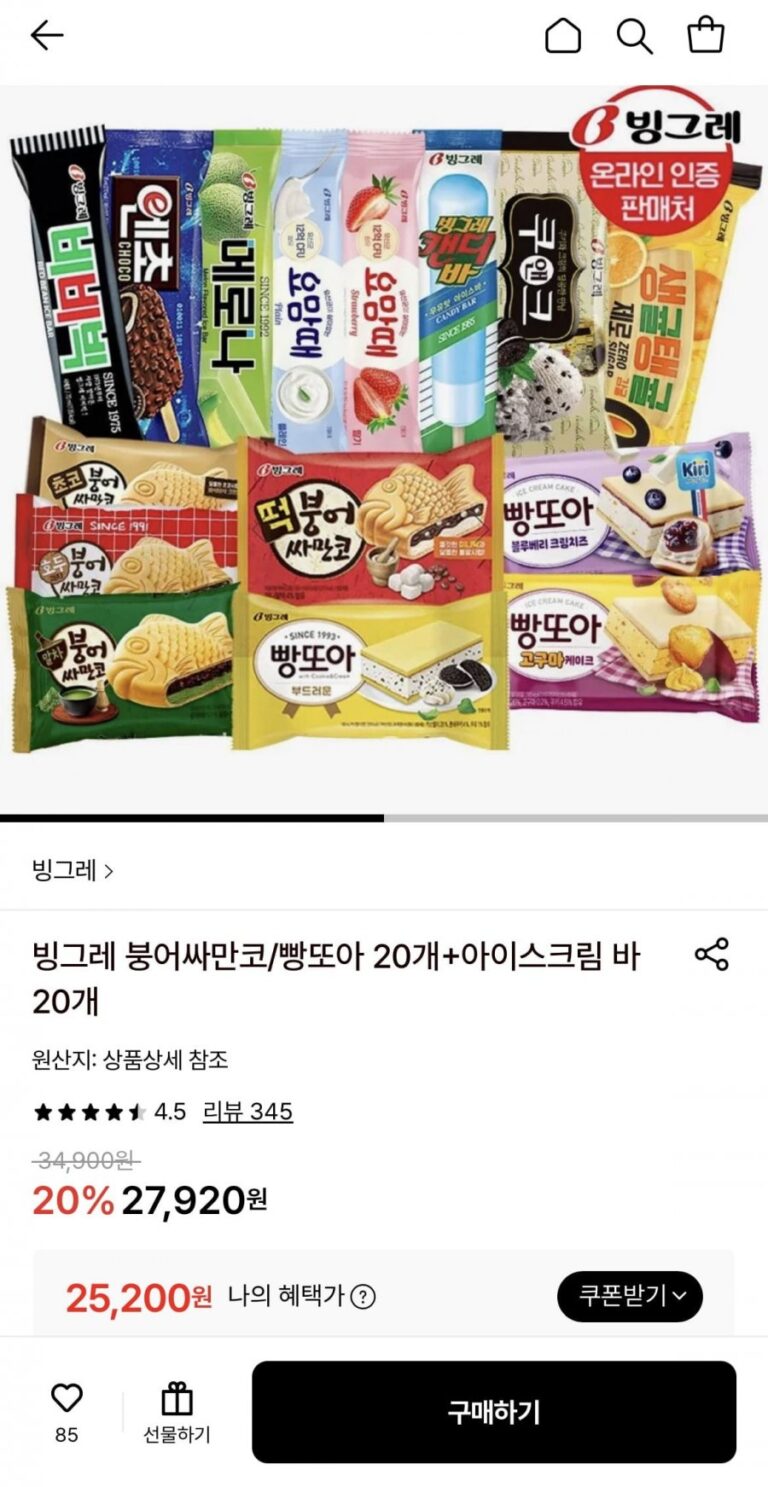Show info for 나의 혜택가
The width and height of the screenshot is (768, 1487).
pos(363,1297)
